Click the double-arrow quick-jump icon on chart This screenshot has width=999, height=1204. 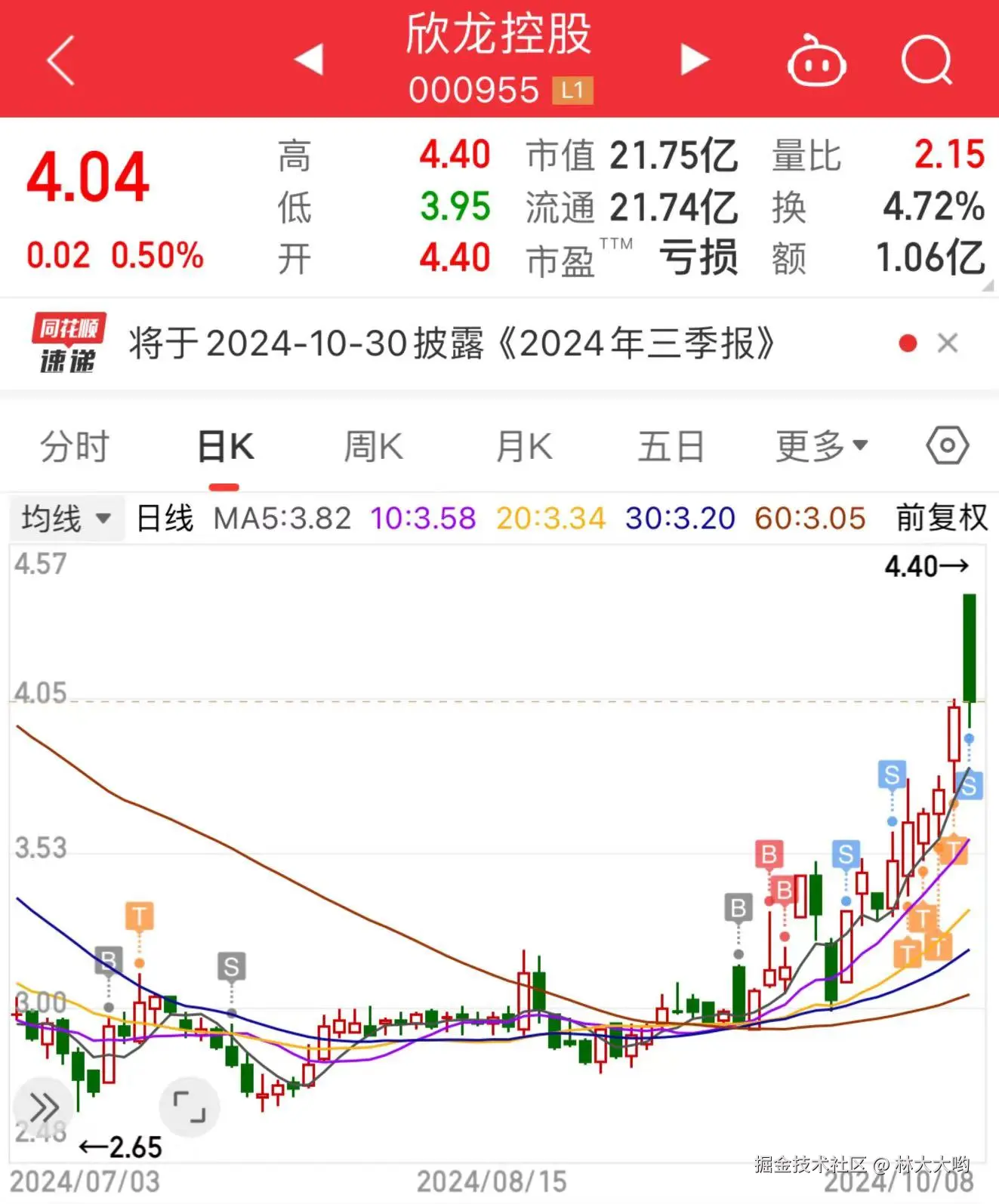pyautogui.click(x=45, y=1107)
